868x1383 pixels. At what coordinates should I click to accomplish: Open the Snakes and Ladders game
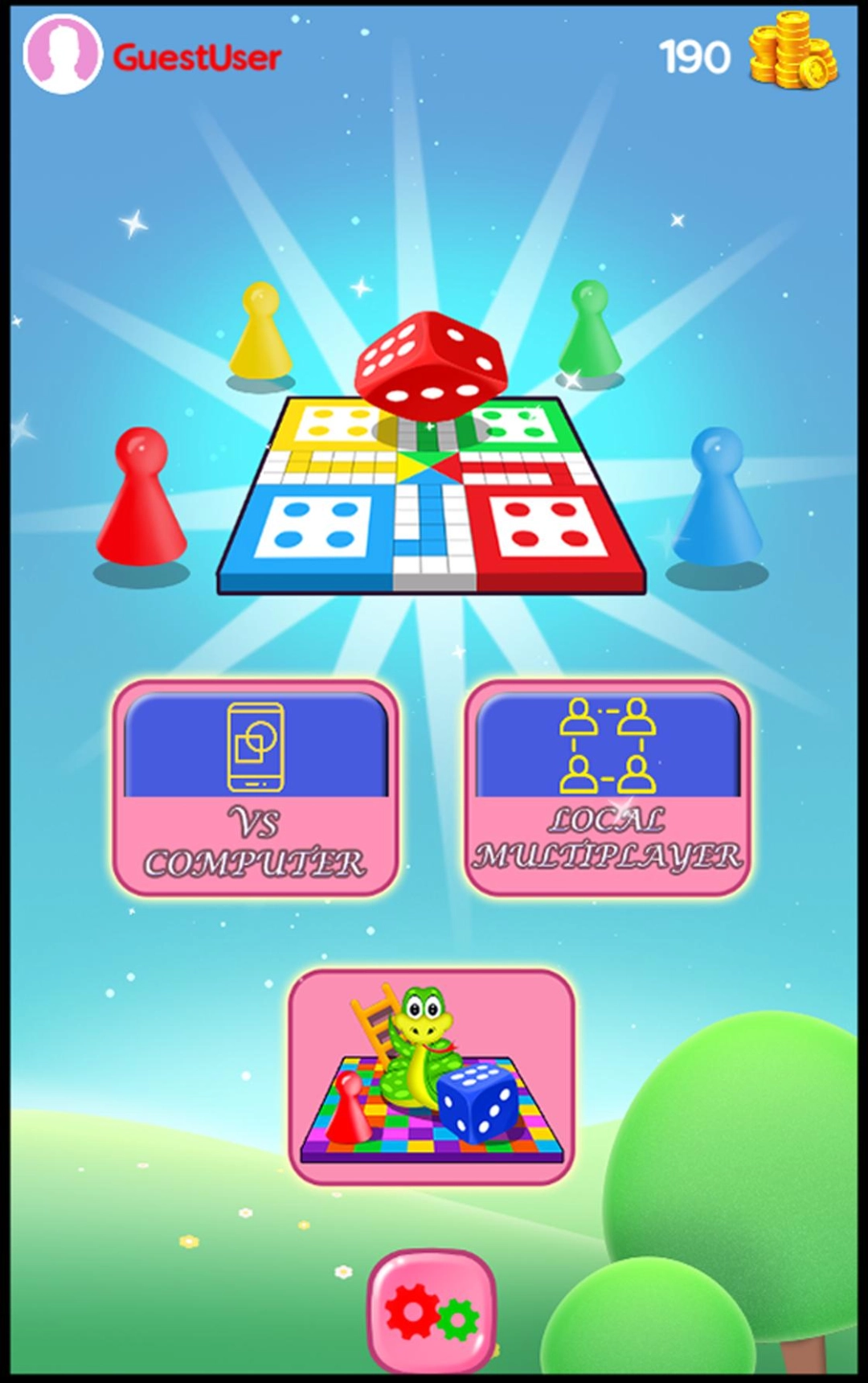432,1077
